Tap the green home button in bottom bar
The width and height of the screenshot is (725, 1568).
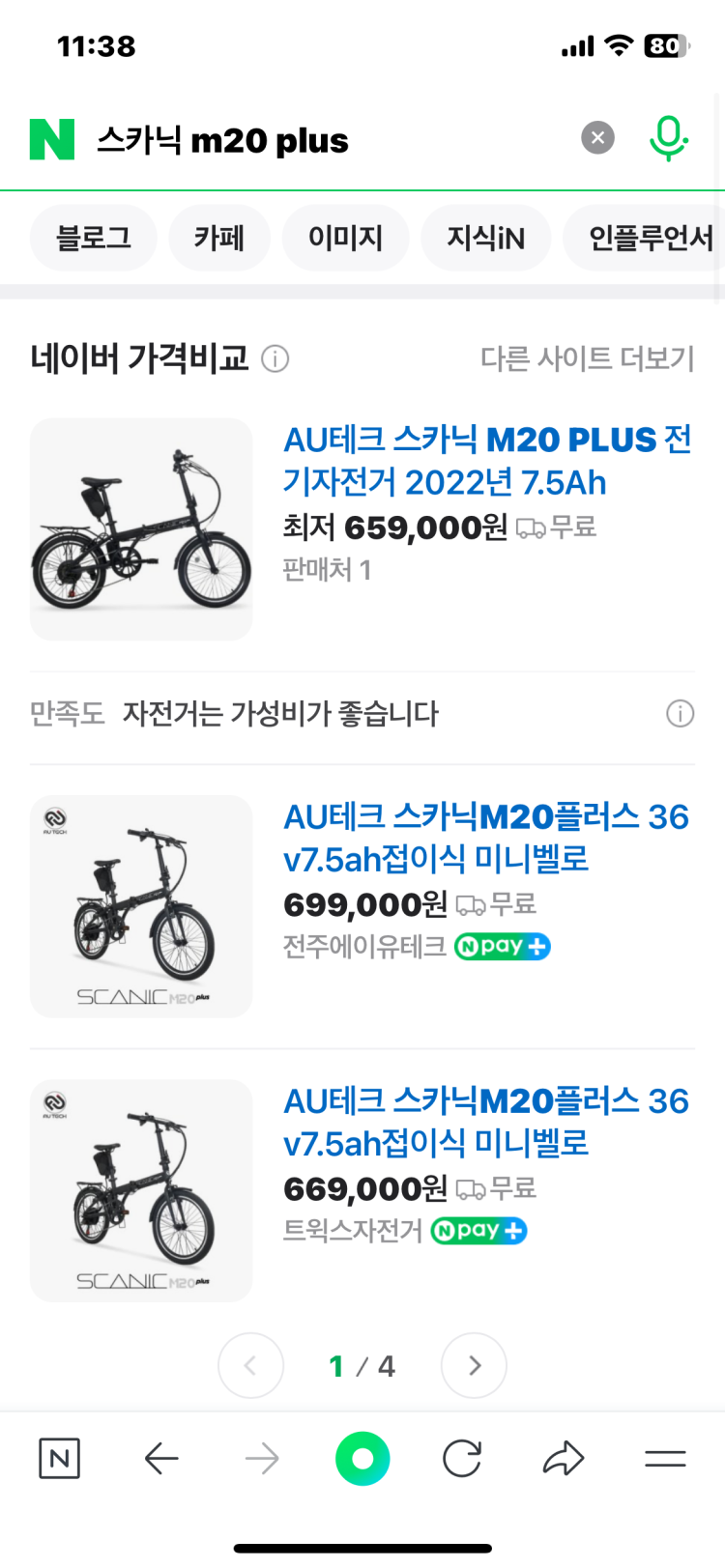coord(362,1459)
